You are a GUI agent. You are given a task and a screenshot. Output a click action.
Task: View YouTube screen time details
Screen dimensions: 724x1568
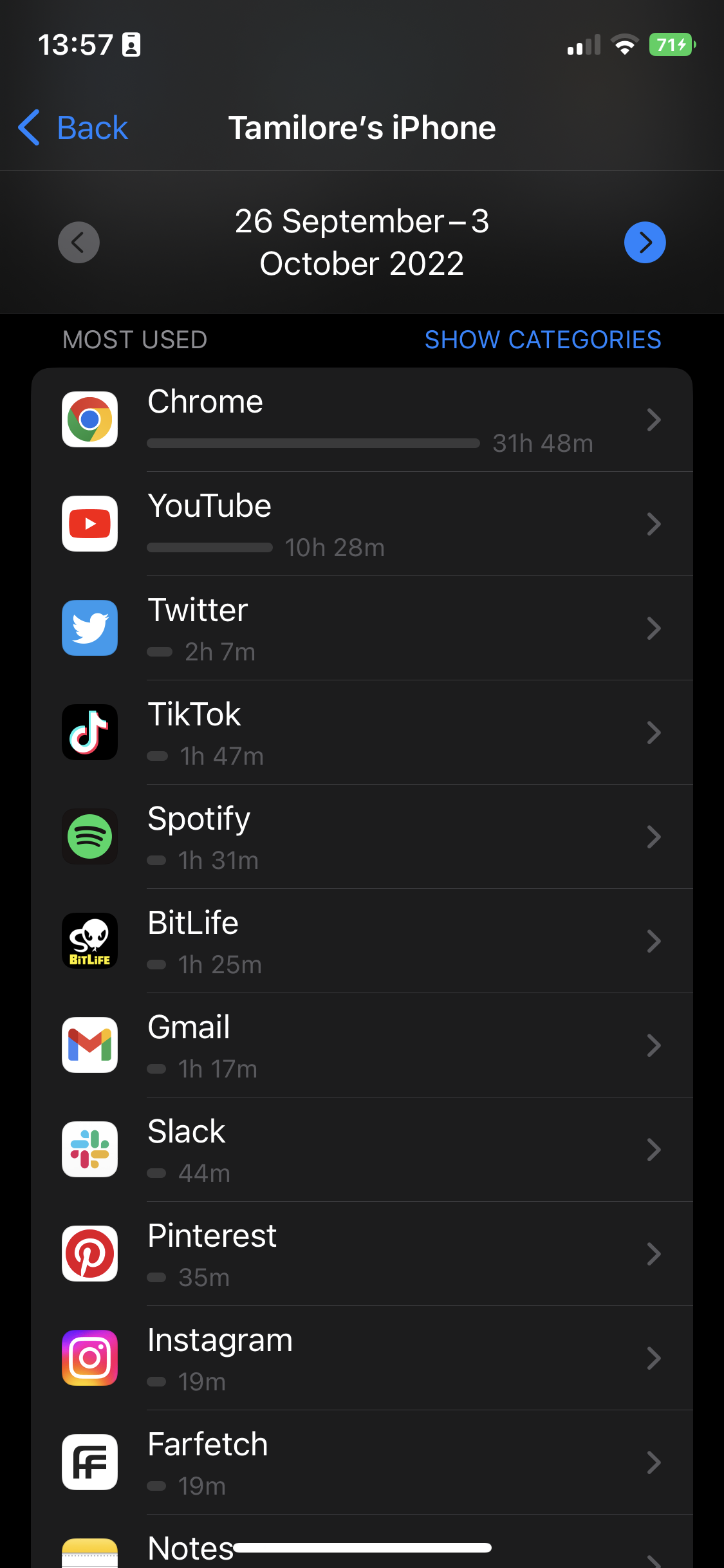tap(362, 524)
